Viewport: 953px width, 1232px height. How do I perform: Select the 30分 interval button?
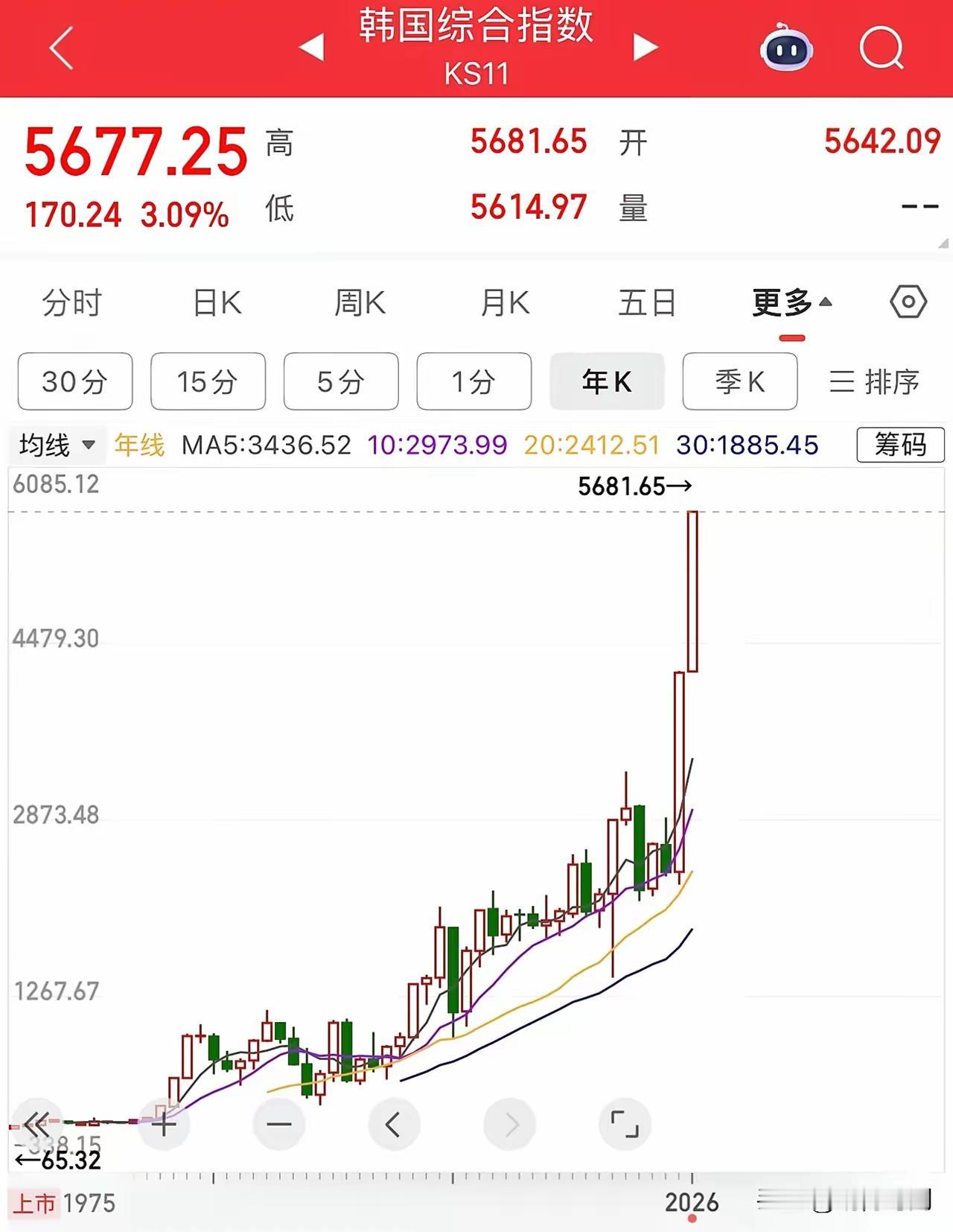74,381
